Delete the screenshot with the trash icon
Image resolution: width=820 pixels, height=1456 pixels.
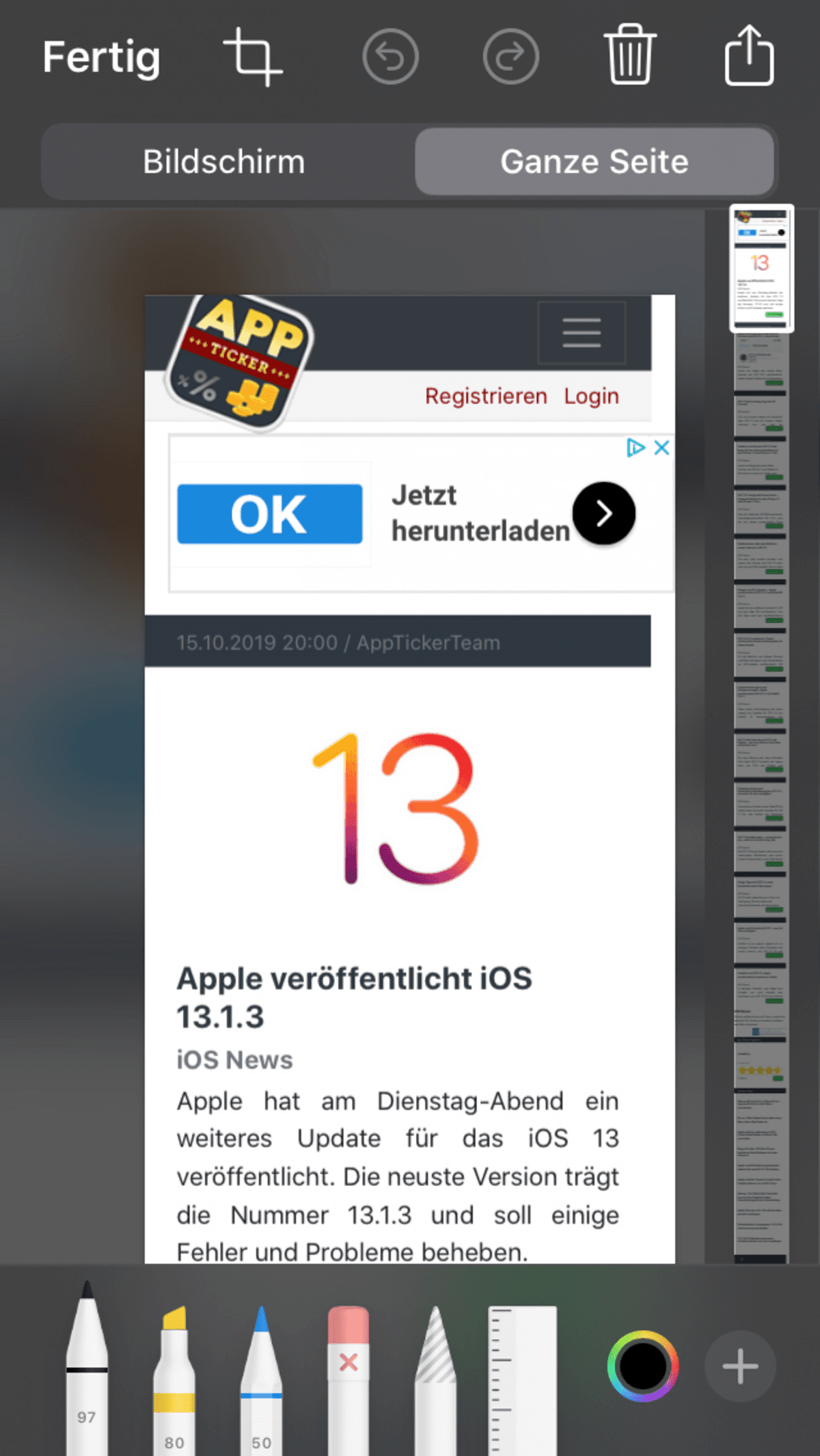tap(629, 55)
